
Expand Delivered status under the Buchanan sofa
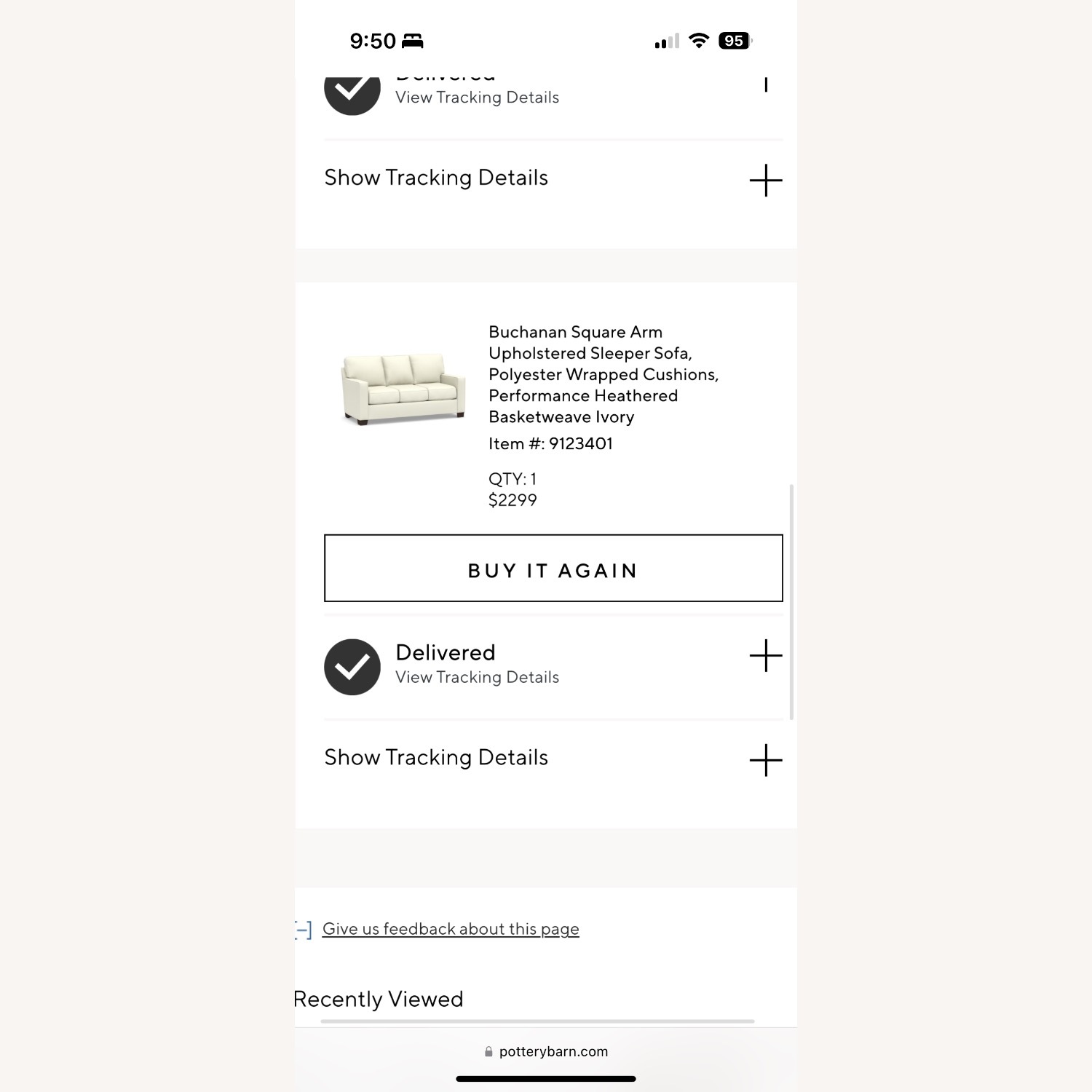click(x=766, y=656)
